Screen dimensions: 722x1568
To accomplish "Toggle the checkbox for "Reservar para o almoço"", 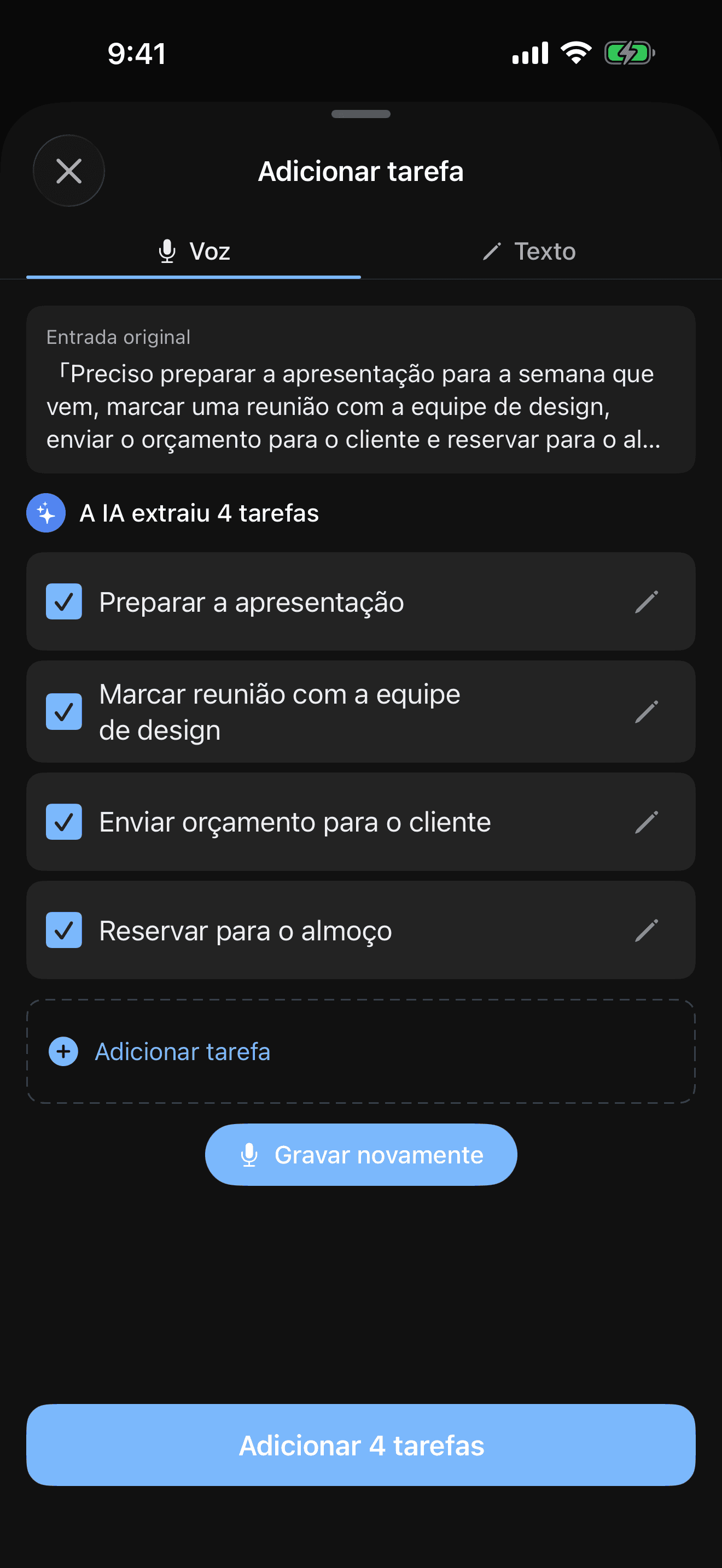I will (x=63, y=929).
